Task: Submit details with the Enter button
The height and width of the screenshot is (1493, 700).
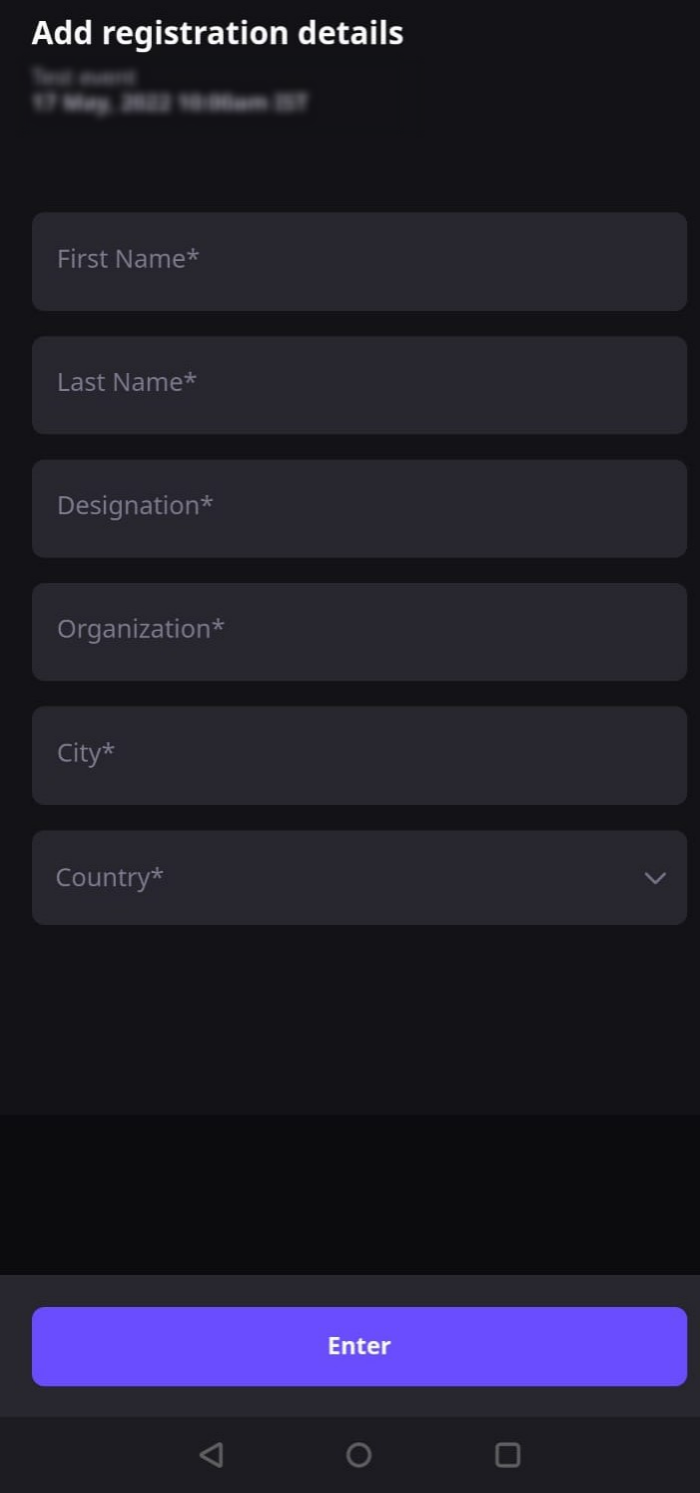Action: point(359,1346)
